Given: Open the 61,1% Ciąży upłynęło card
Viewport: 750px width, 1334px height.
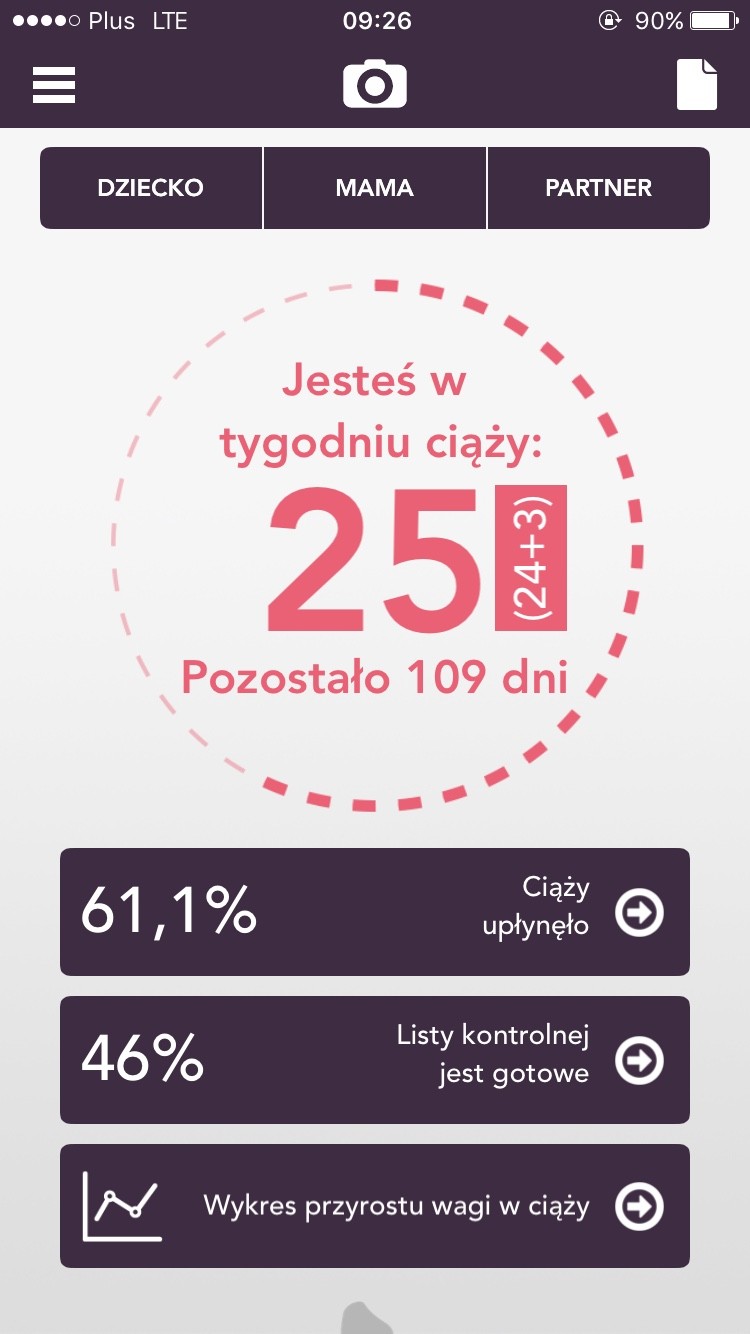Looking at the screenshot, I should click(375, 912).
